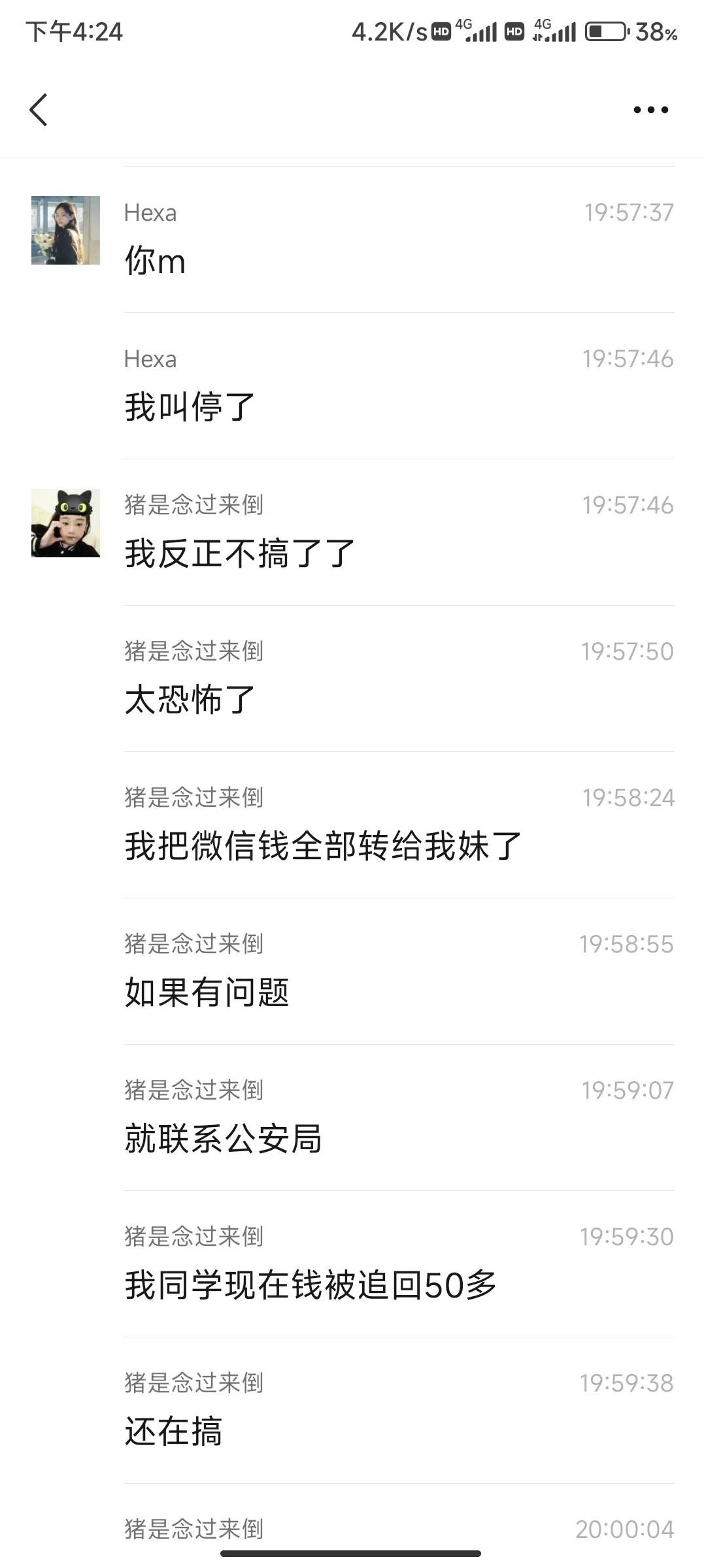706x1568 pixels.
Task: Open the three-dot overflow menu
Action: (650, 110)
